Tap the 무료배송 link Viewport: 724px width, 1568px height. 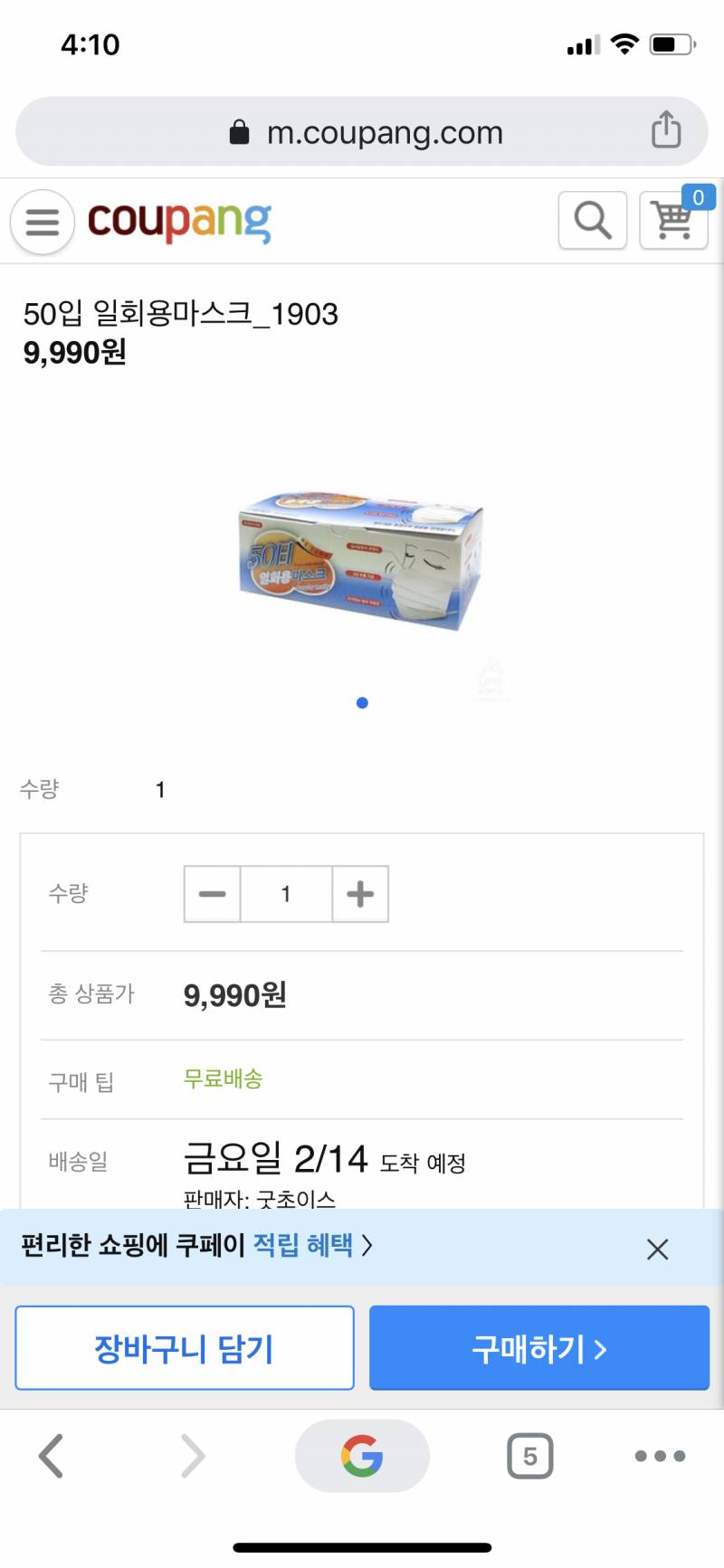(x=223, y=1079)
